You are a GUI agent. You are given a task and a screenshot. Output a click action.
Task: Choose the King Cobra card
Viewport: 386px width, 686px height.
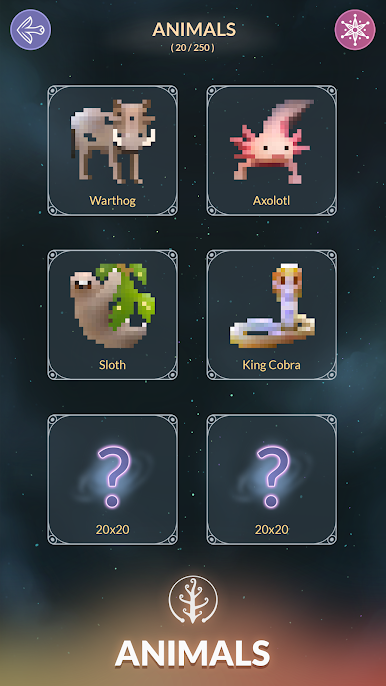pyautogui.click(x=272, y=315)
